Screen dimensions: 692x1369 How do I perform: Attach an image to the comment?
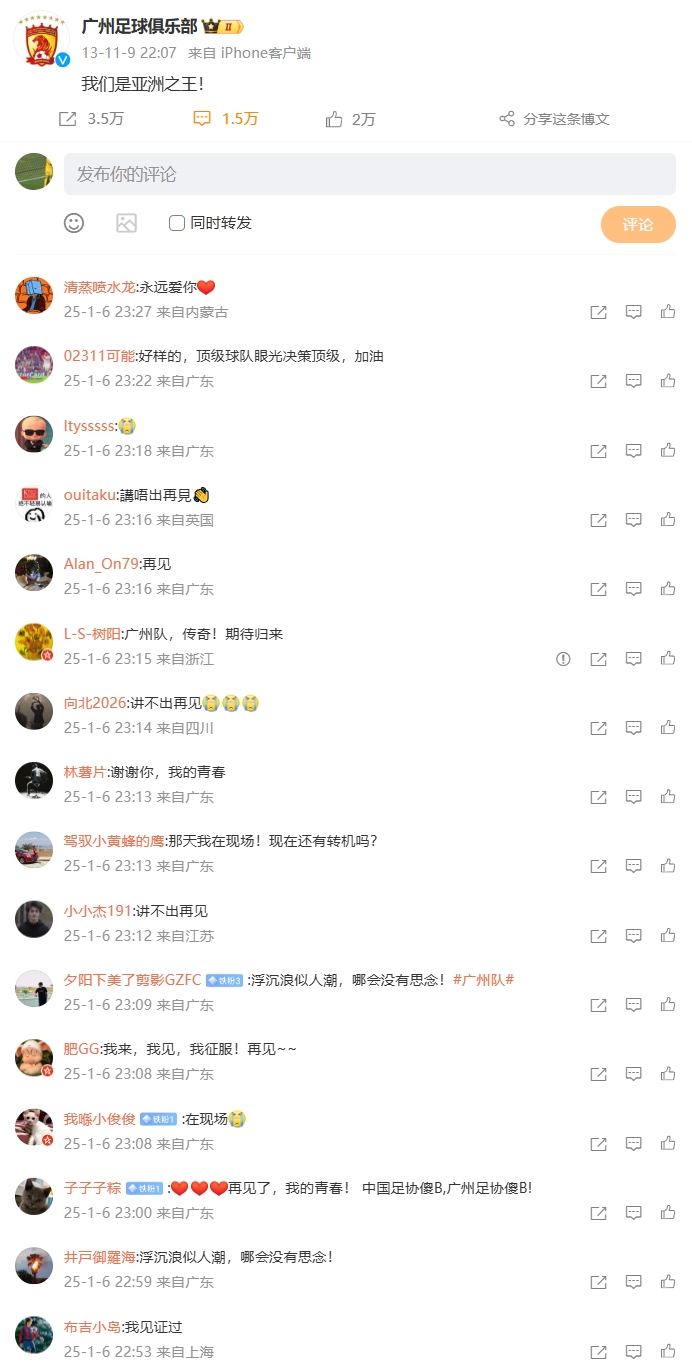(x=126, y=223)
